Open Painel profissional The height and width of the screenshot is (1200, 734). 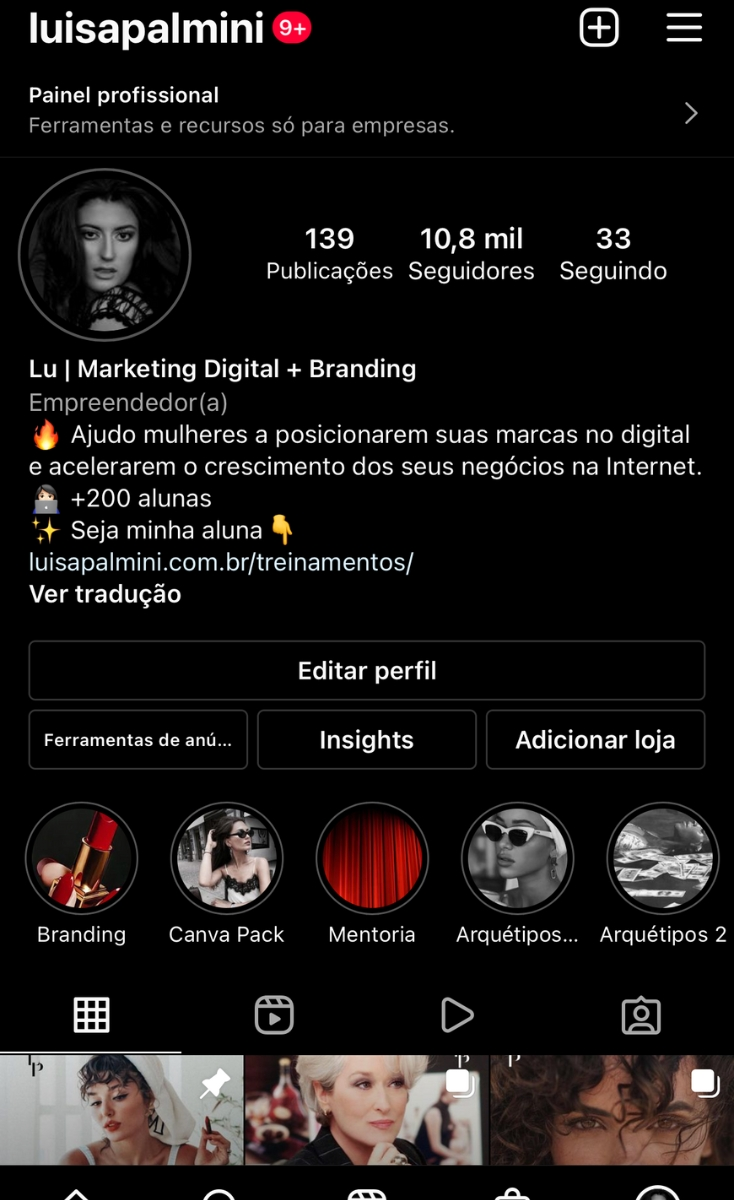pyautogui.click(x=366, y=110)
